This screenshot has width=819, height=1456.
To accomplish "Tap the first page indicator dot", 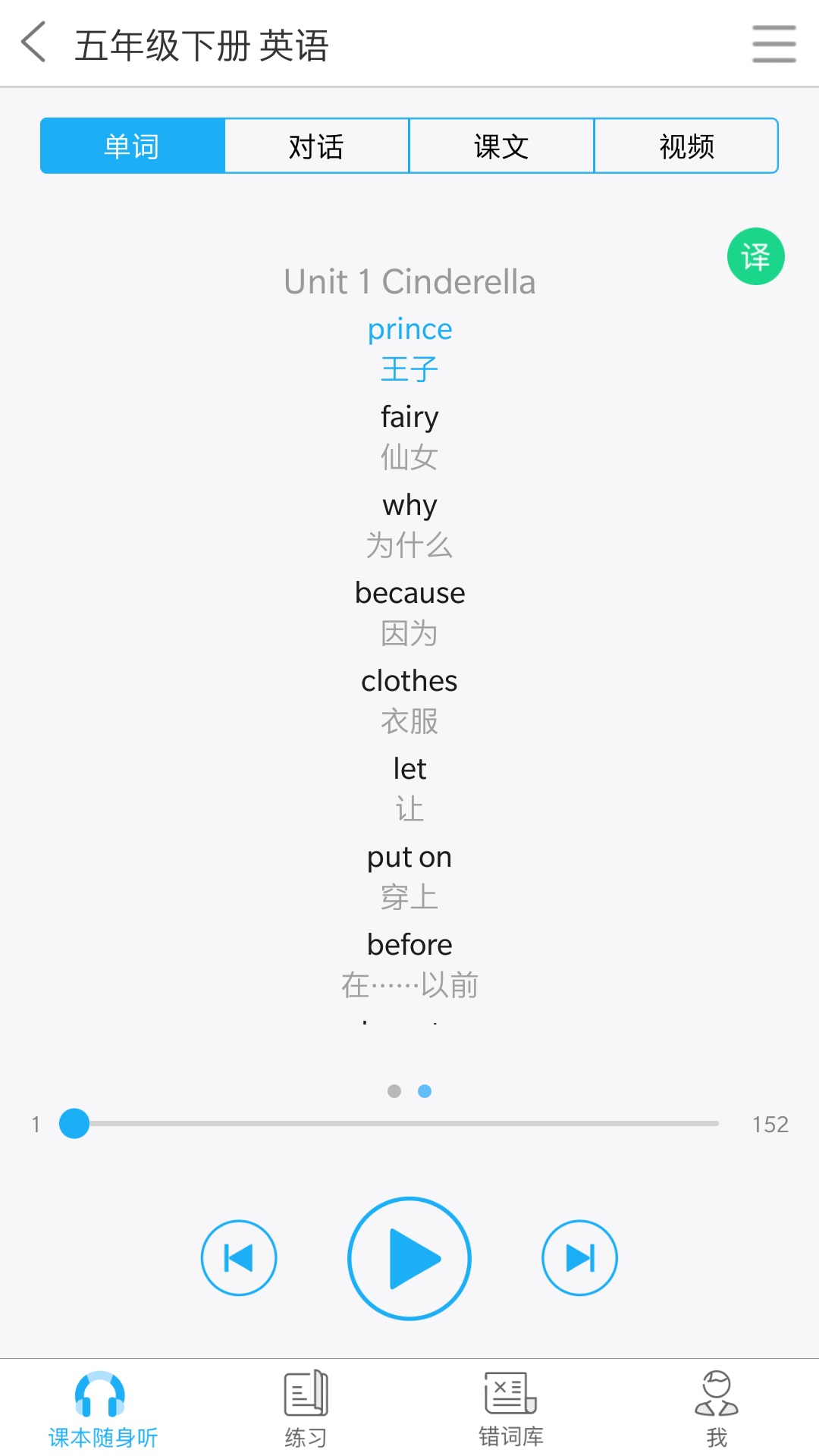I will [394, 1091].
